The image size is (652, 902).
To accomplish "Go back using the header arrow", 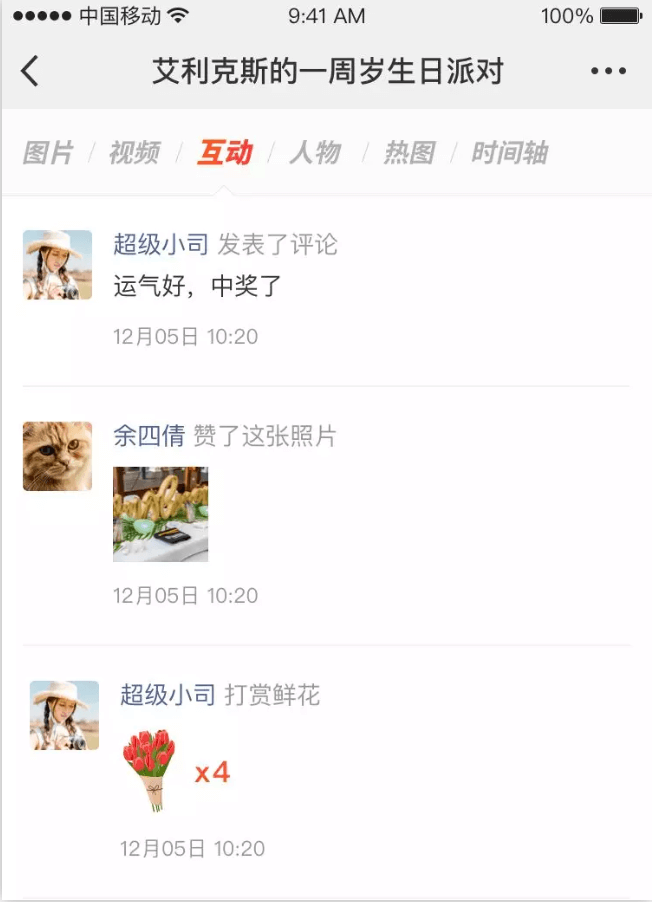I will coord(30,71).
